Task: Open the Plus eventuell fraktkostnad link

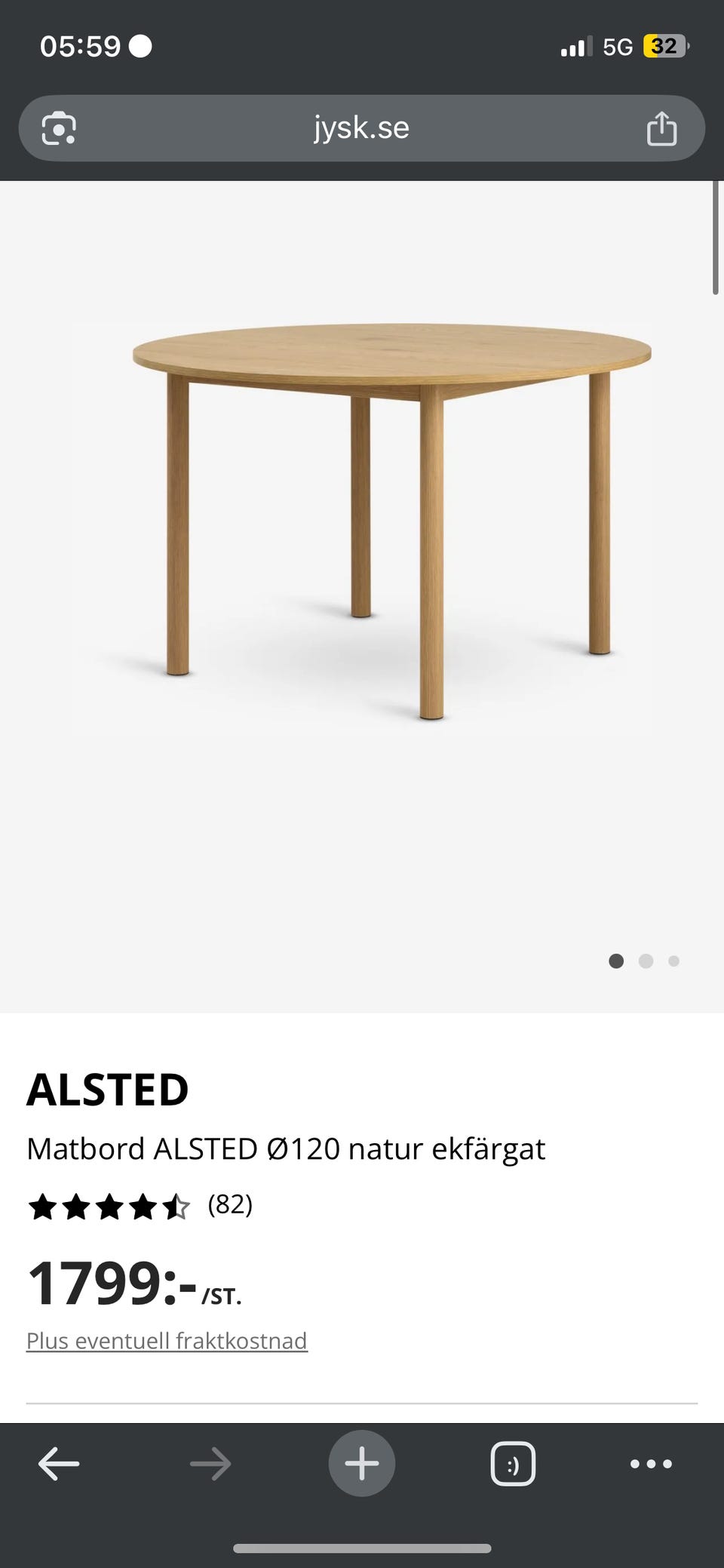Action: (167, 1341)
